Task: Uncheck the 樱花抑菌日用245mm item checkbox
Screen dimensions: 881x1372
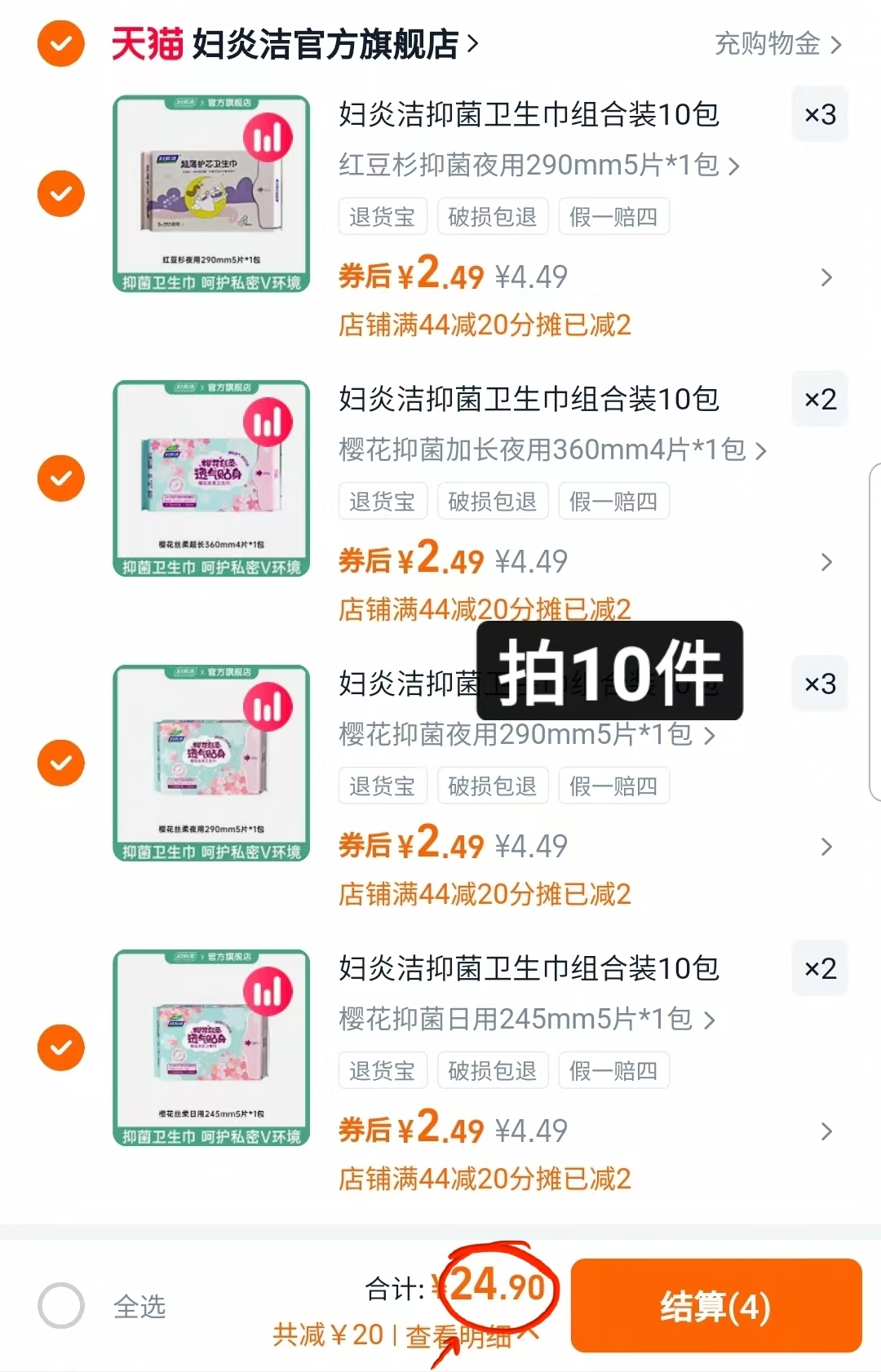Action: (x=60, y=1047)
